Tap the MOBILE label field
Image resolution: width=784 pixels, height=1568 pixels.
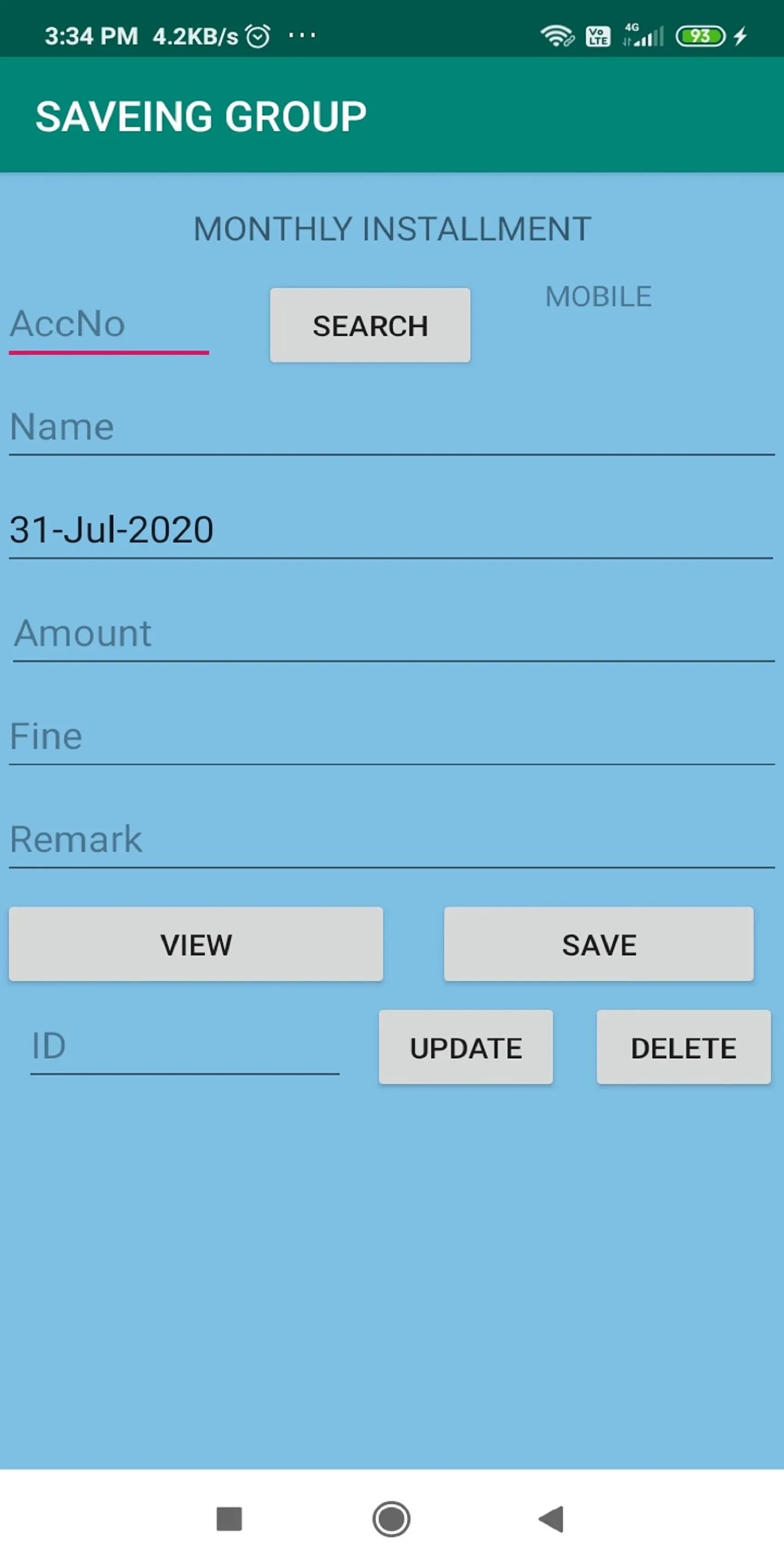[597, 296]
